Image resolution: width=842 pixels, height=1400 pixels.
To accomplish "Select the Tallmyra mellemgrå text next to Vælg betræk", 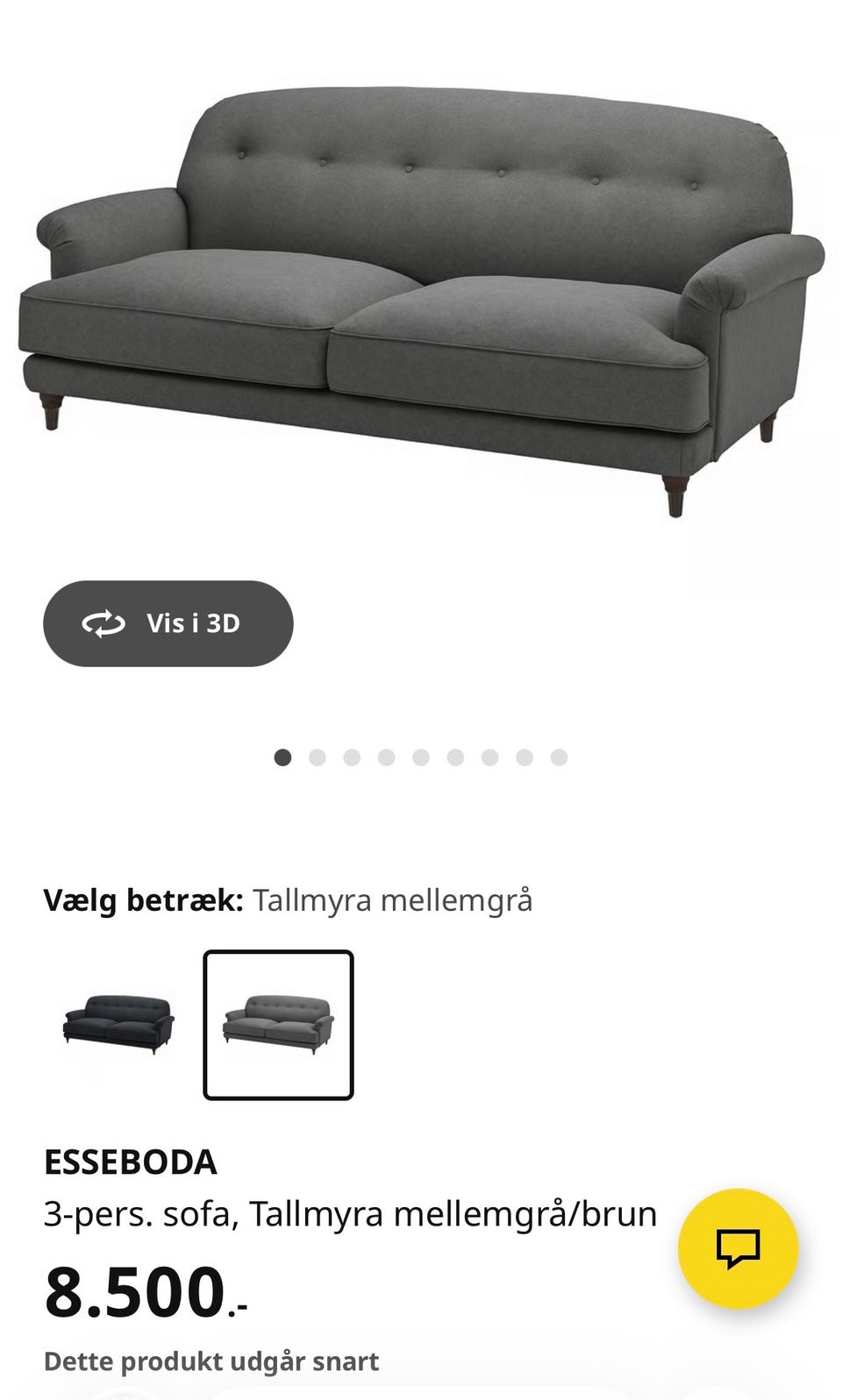I will click(x=393, y=899).
